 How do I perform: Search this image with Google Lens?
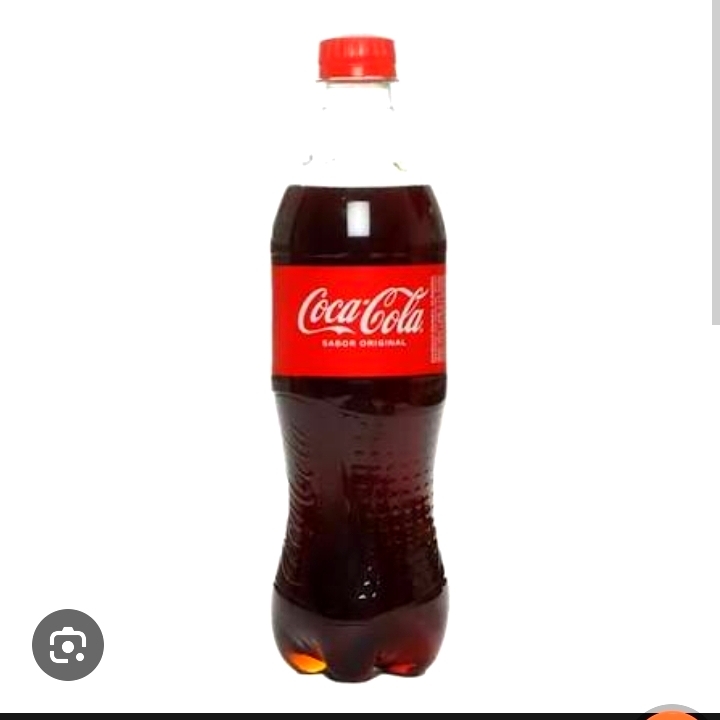pos(68,645)
